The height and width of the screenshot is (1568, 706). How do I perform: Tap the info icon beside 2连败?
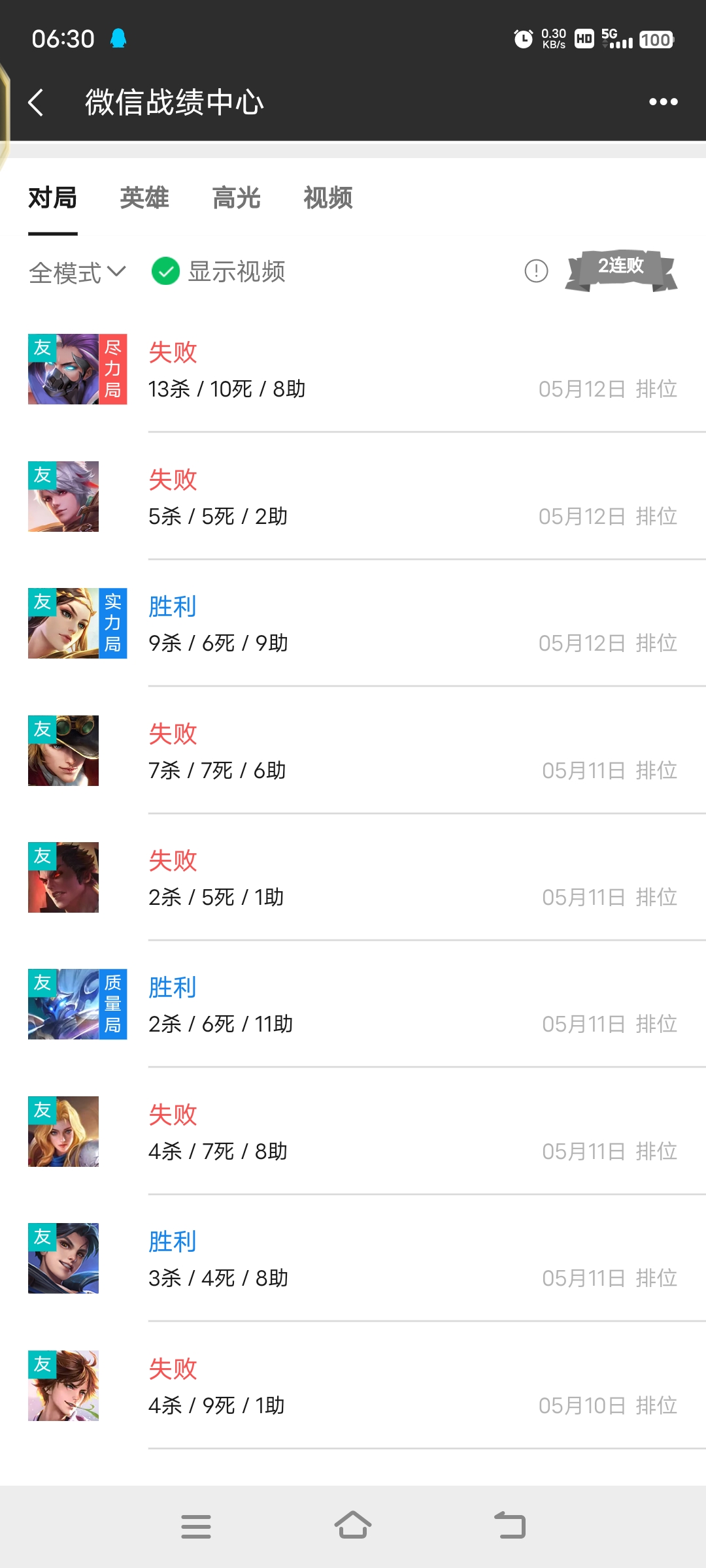pos(536,270)
